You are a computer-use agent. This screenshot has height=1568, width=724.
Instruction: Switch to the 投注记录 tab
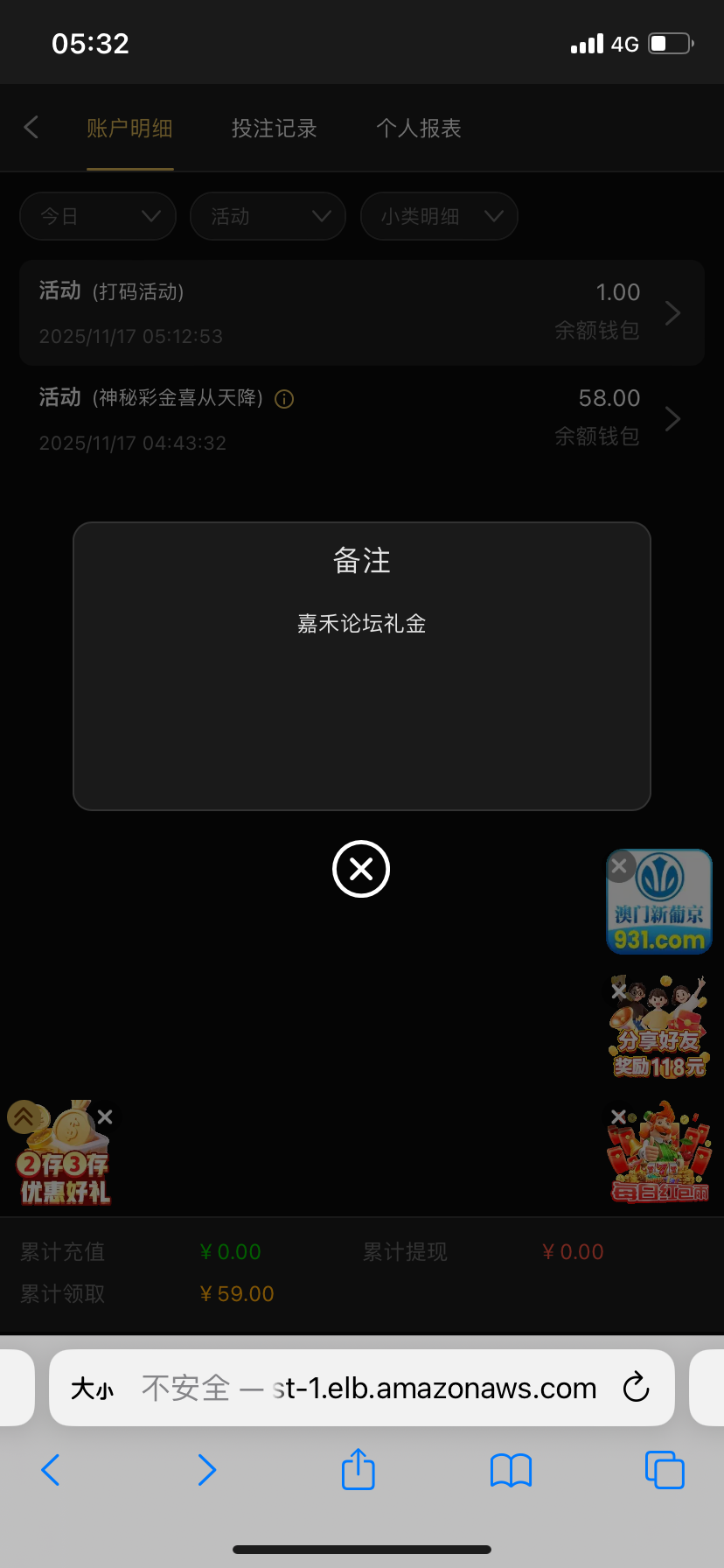274,129
